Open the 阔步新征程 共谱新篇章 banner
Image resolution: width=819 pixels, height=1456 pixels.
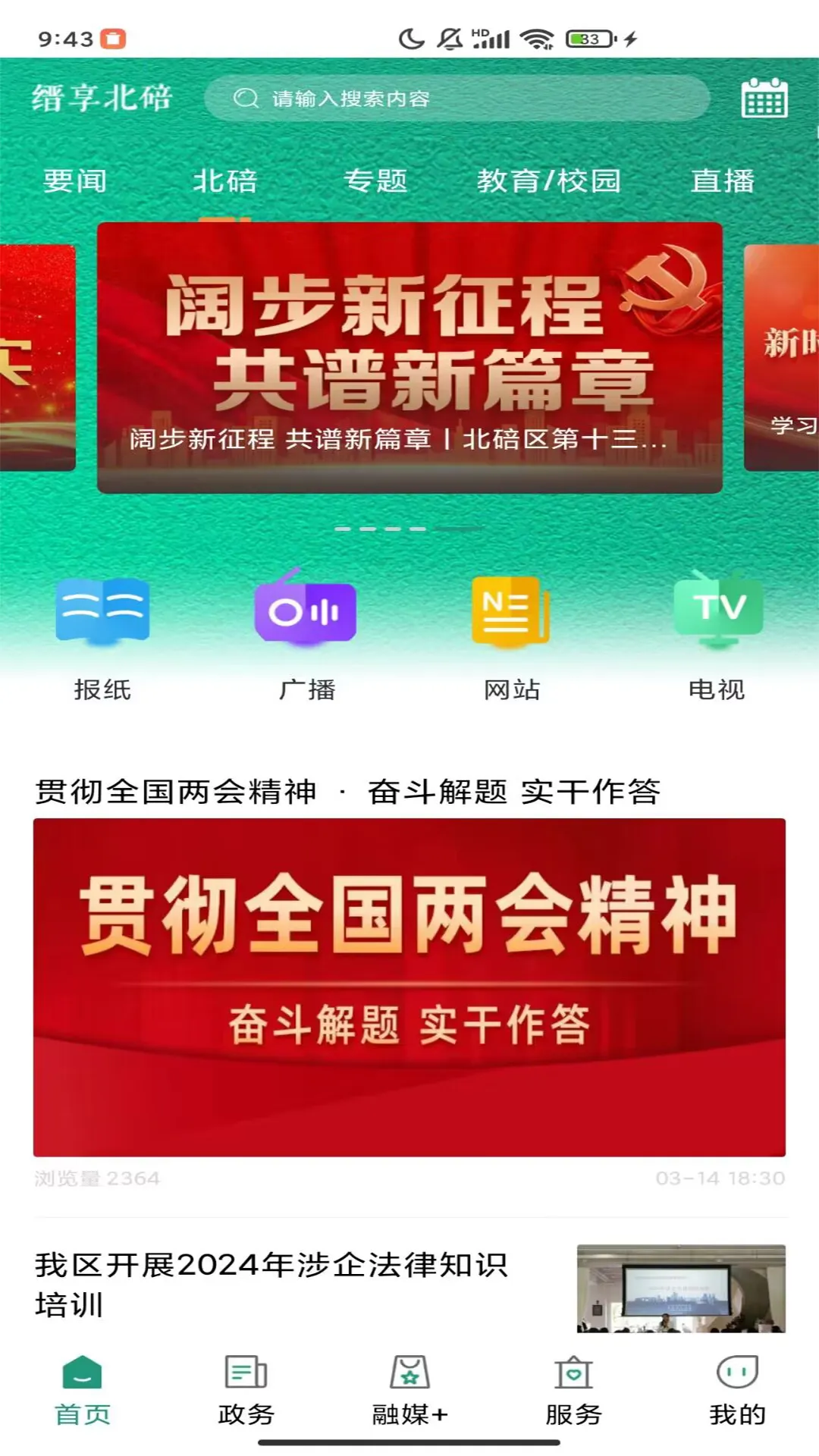click(409, 357)
